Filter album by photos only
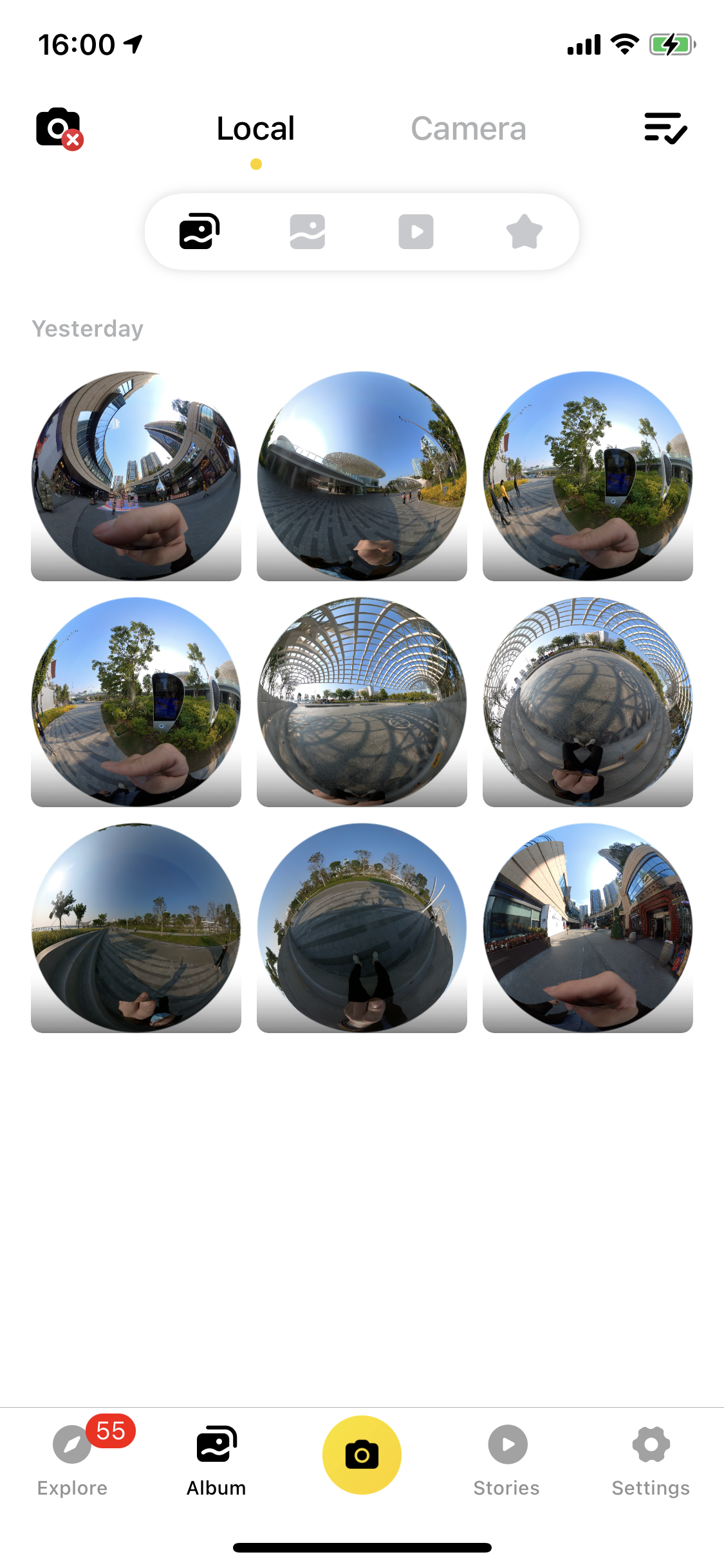724x1568 pixels. pyautogui.click(x=308, y=232)
